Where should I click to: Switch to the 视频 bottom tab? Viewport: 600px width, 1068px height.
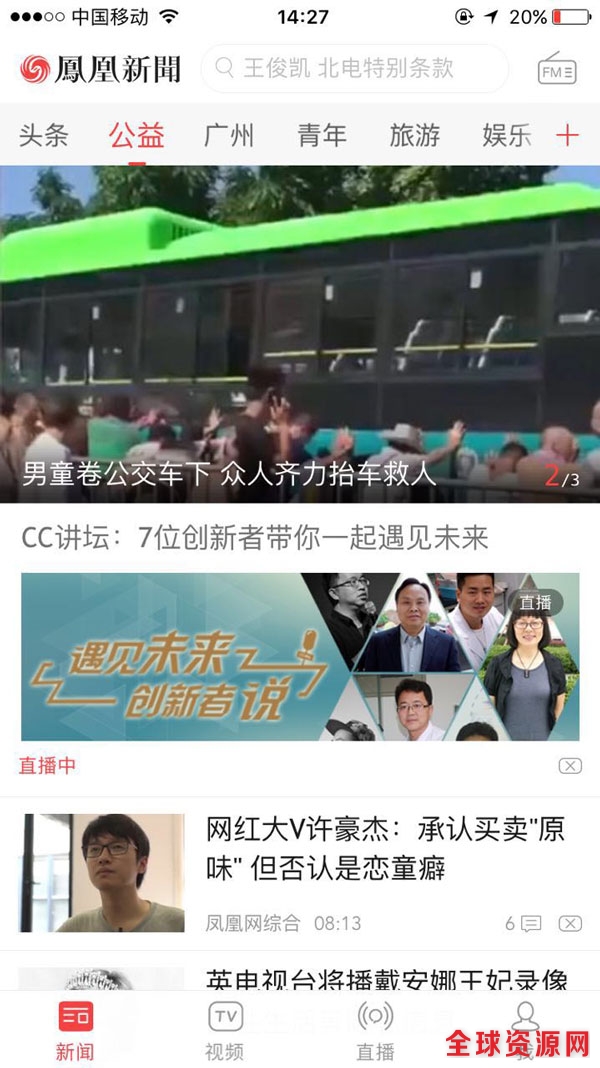(x=224, y=1032)
